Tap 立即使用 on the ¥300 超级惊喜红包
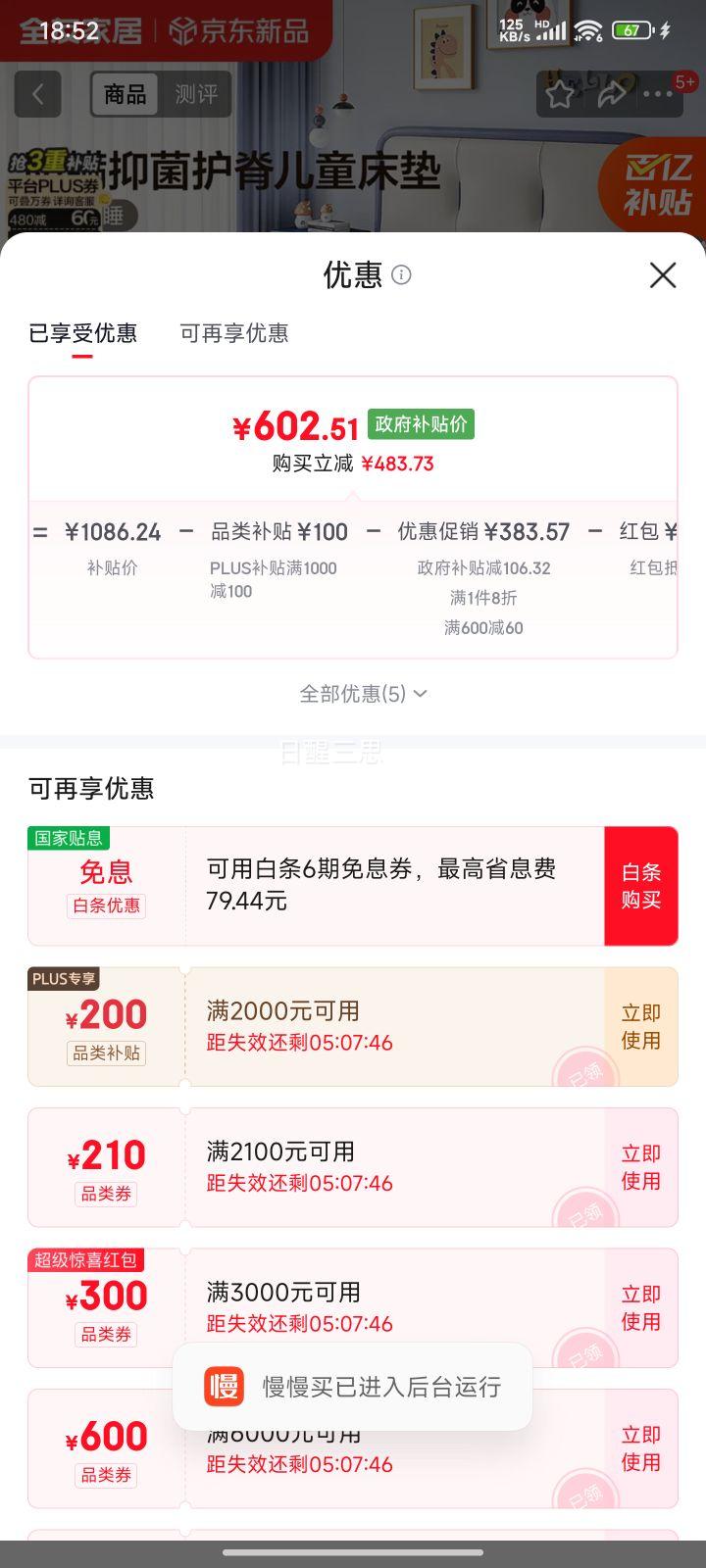The image size is (706, 1568). click(x=640, y=1307)
